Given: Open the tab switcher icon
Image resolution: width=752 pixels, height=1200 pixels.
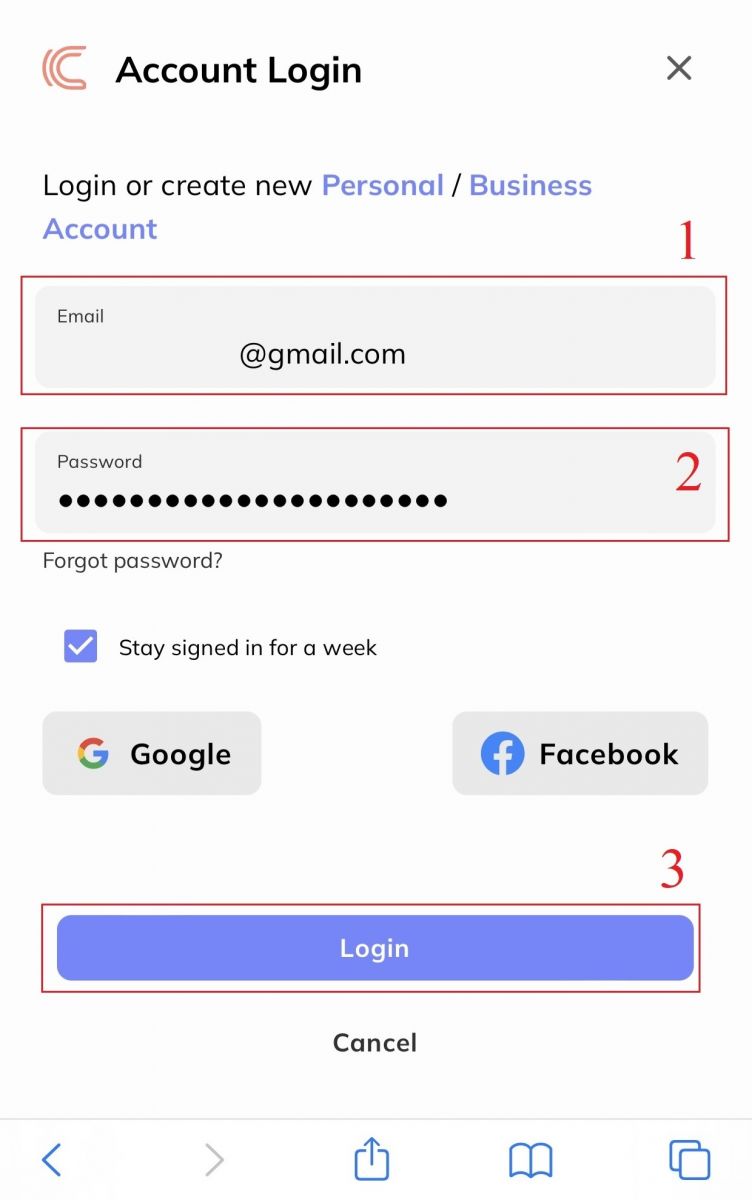Looking at the screenshot, I should [689, 1158].
